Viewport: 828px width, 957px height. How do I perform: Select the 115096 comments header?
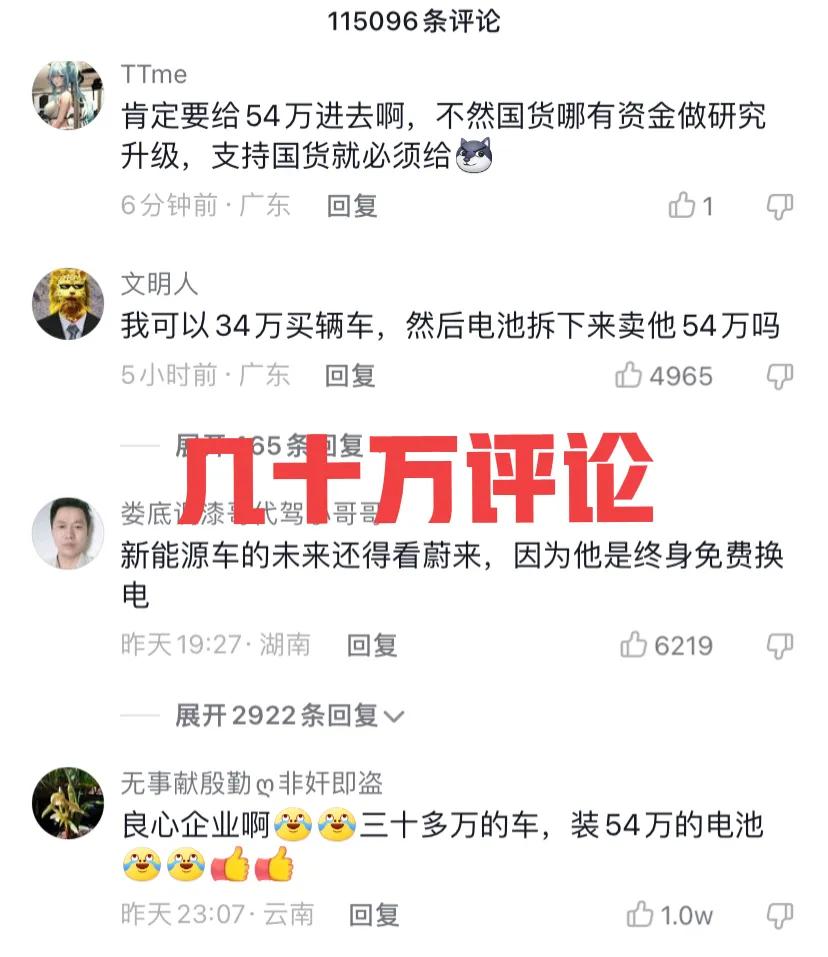(414, 22)
